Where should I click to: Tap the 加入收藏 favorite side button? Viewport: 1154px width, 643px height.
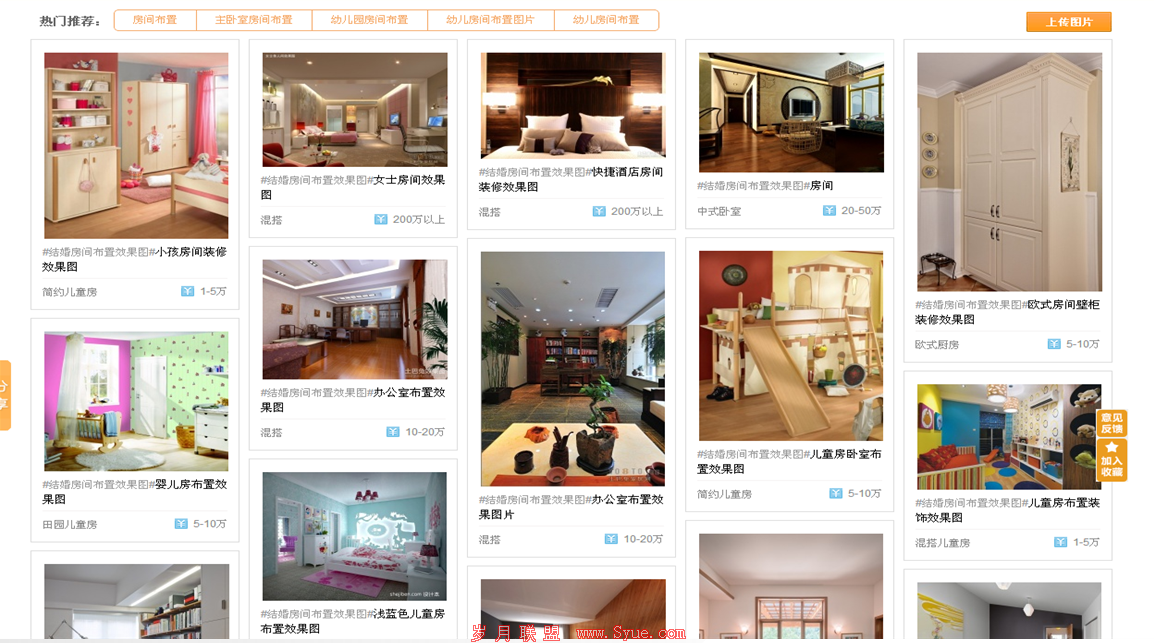click(1111, 460)
